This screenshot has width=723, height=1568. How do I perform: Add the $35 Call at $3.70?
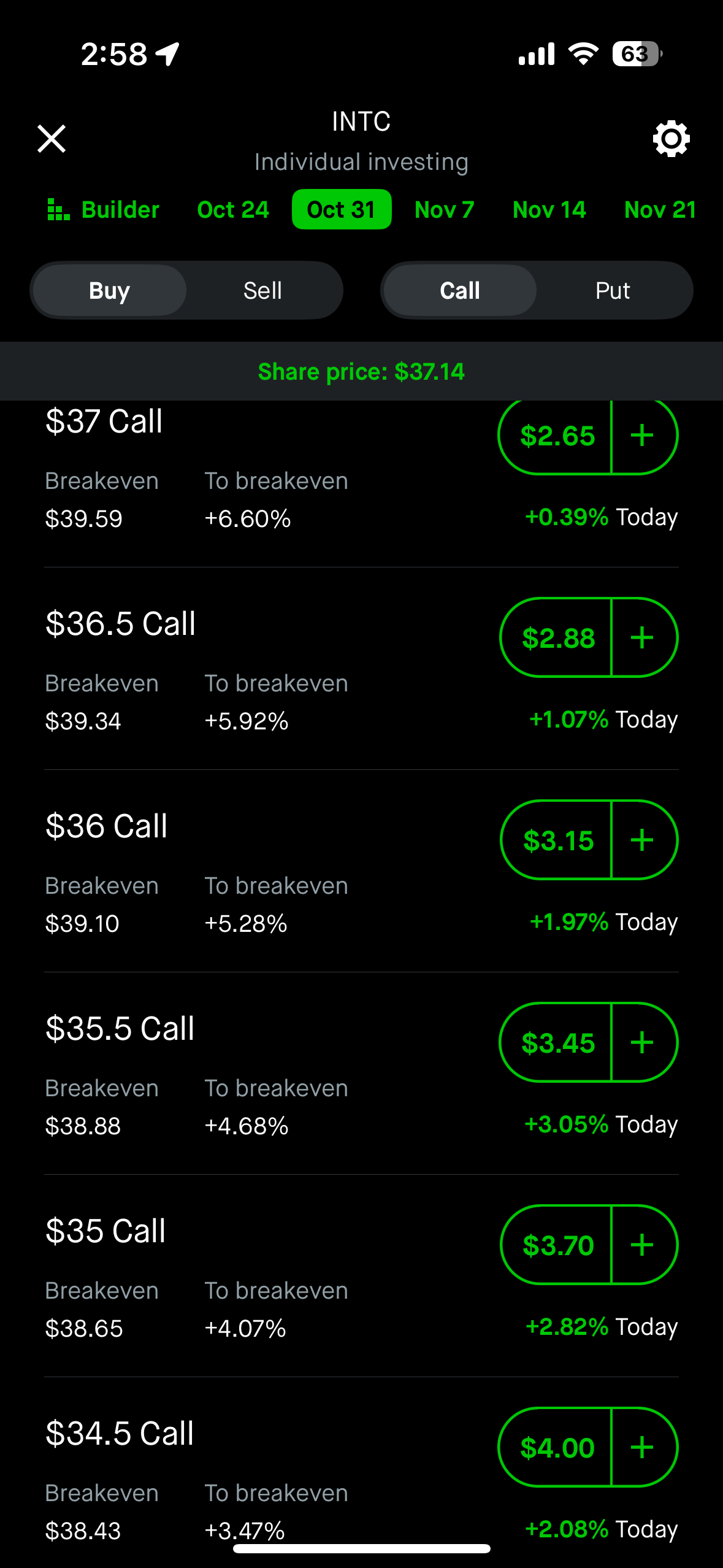pos(643,1245)
